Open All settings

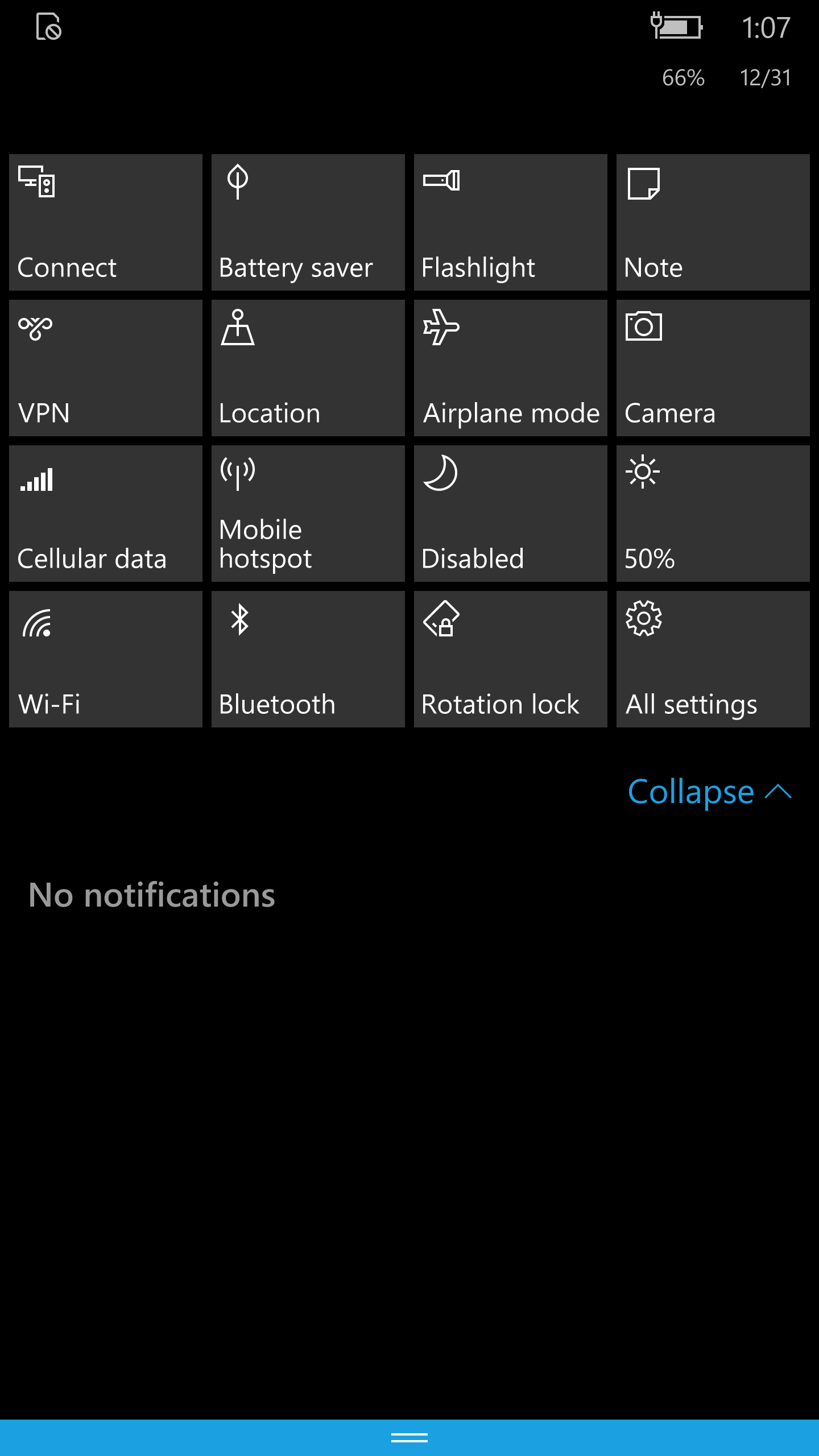(713, 659)
